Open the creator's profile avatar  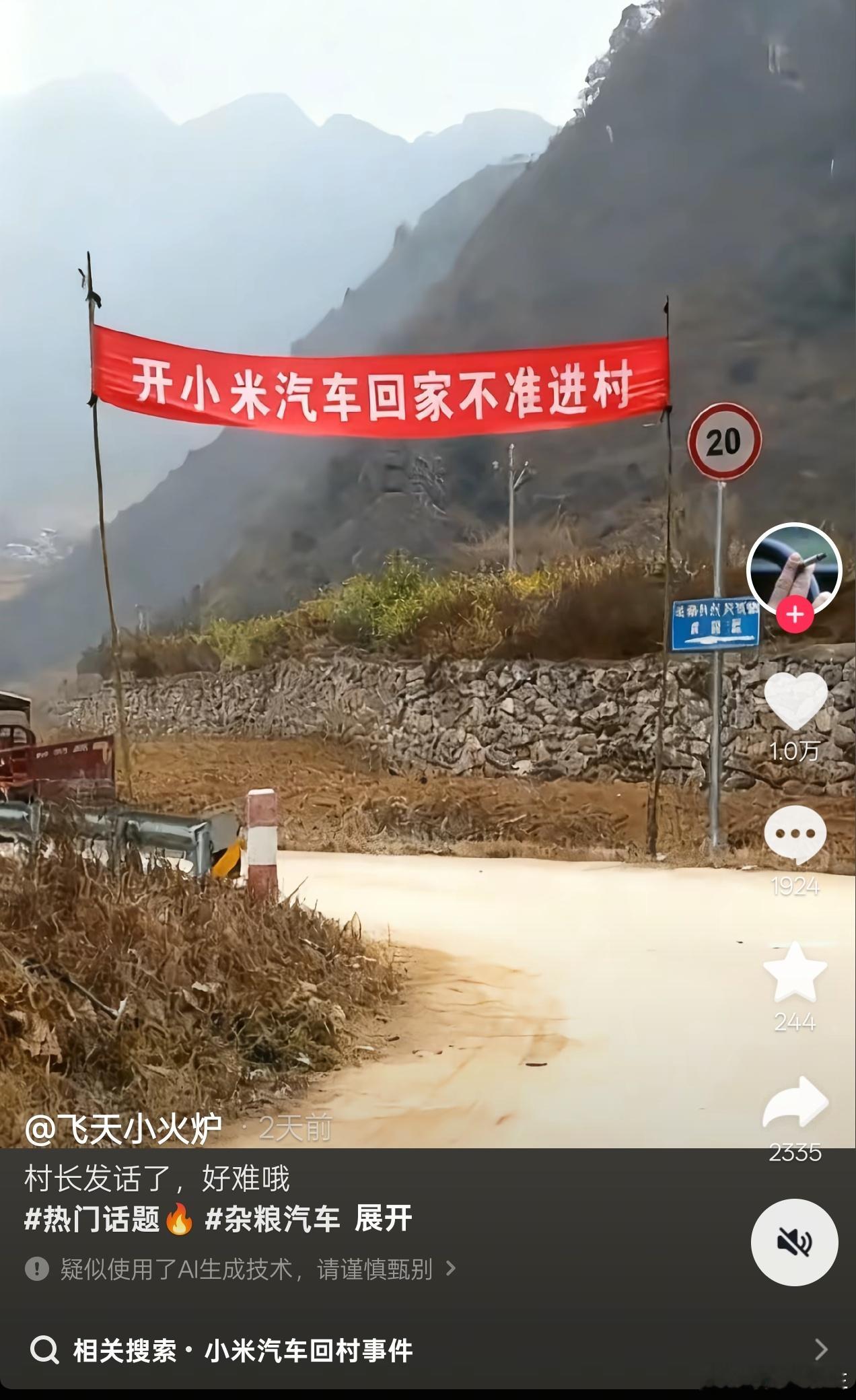pos(796,569)
